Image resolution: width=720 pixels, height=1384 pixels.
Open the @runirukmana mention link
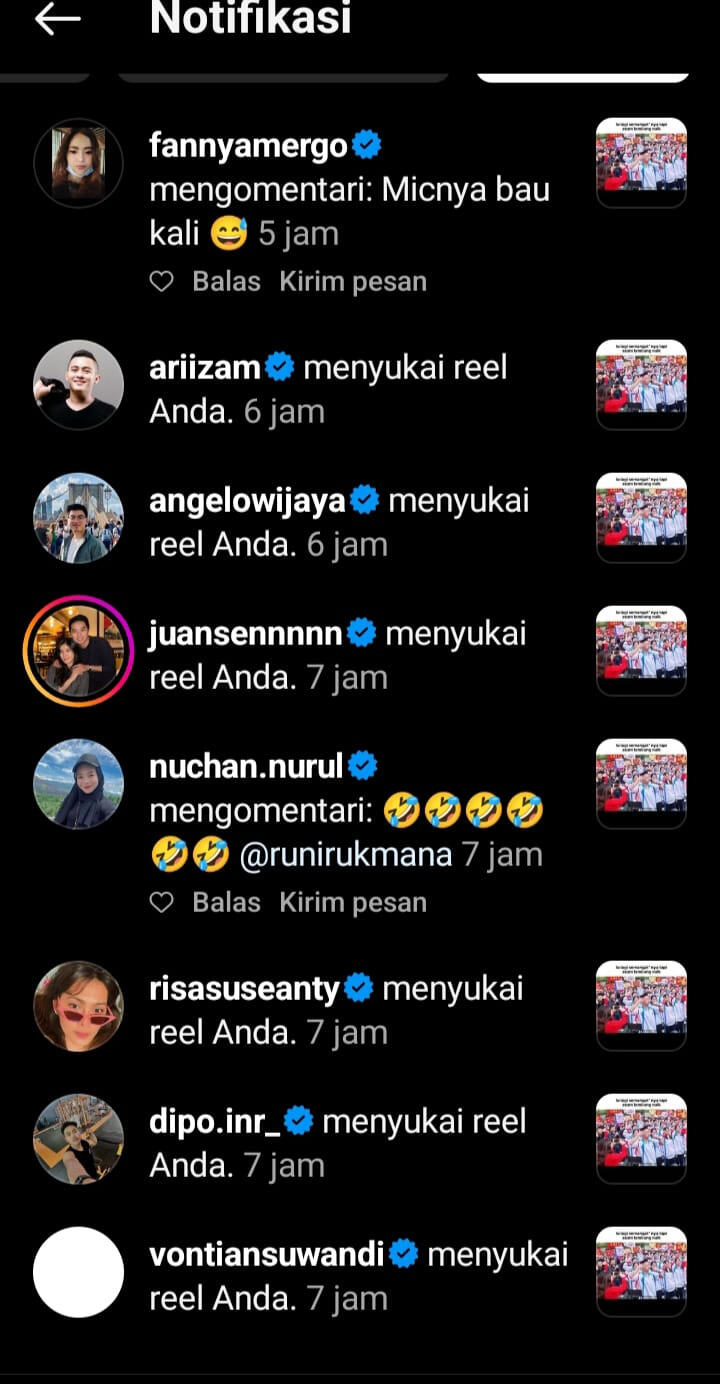click(345, 855)
